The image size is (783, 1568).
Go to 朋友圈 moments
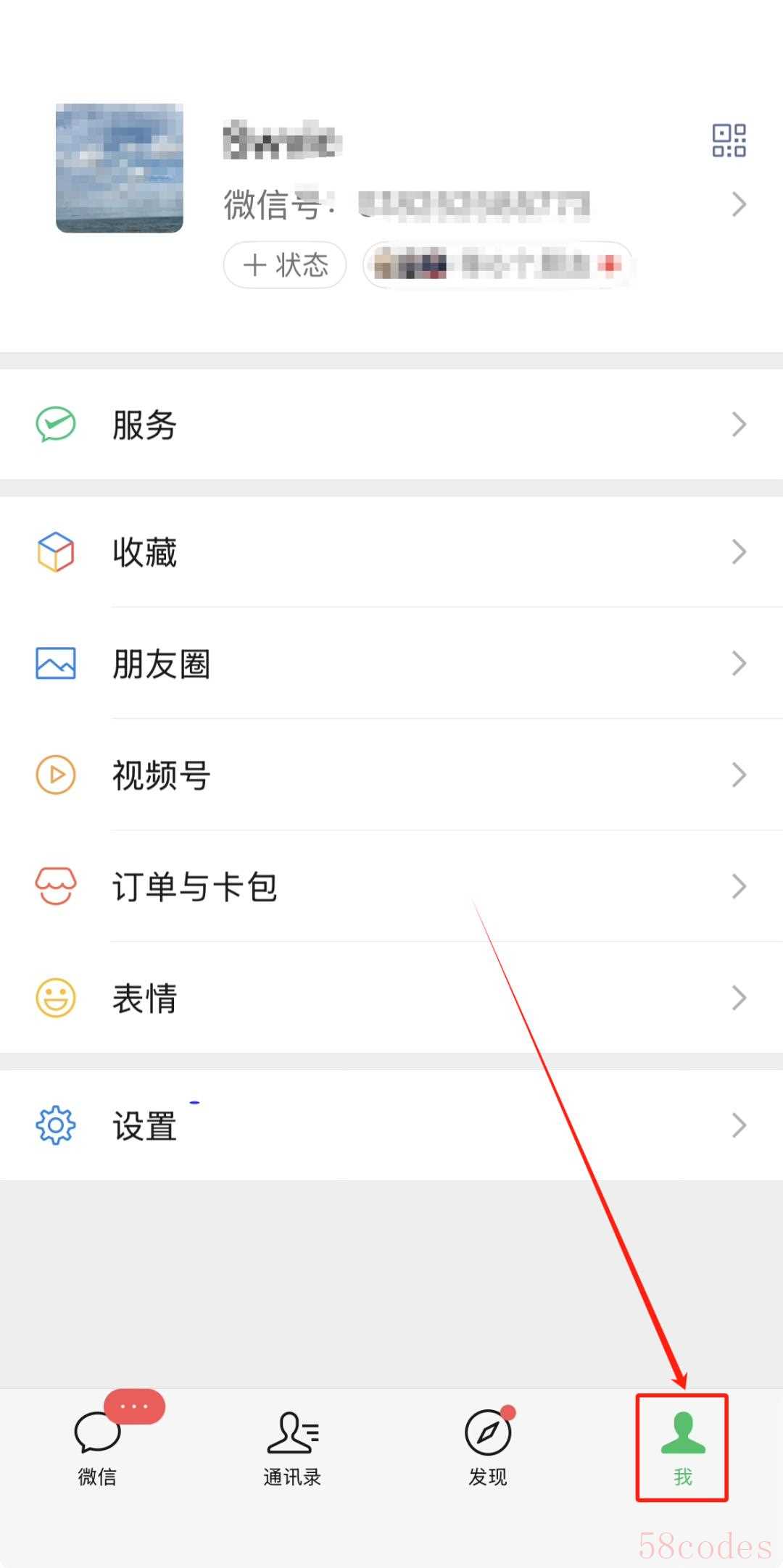pos(391,664)
